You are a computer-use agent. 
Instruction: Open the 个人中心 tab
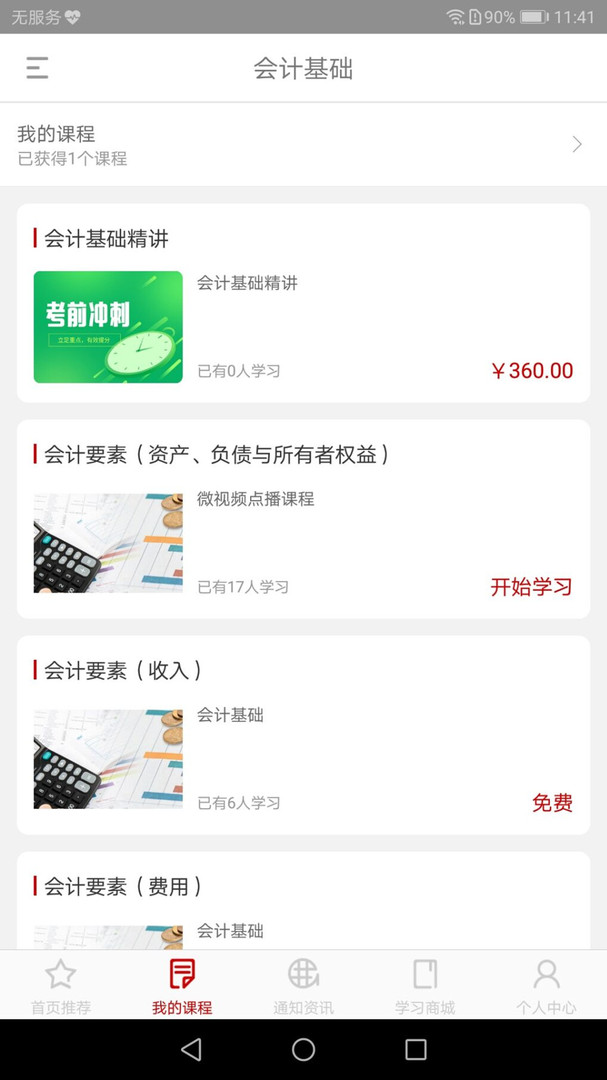pyautogui.click(x=546, y=986)
